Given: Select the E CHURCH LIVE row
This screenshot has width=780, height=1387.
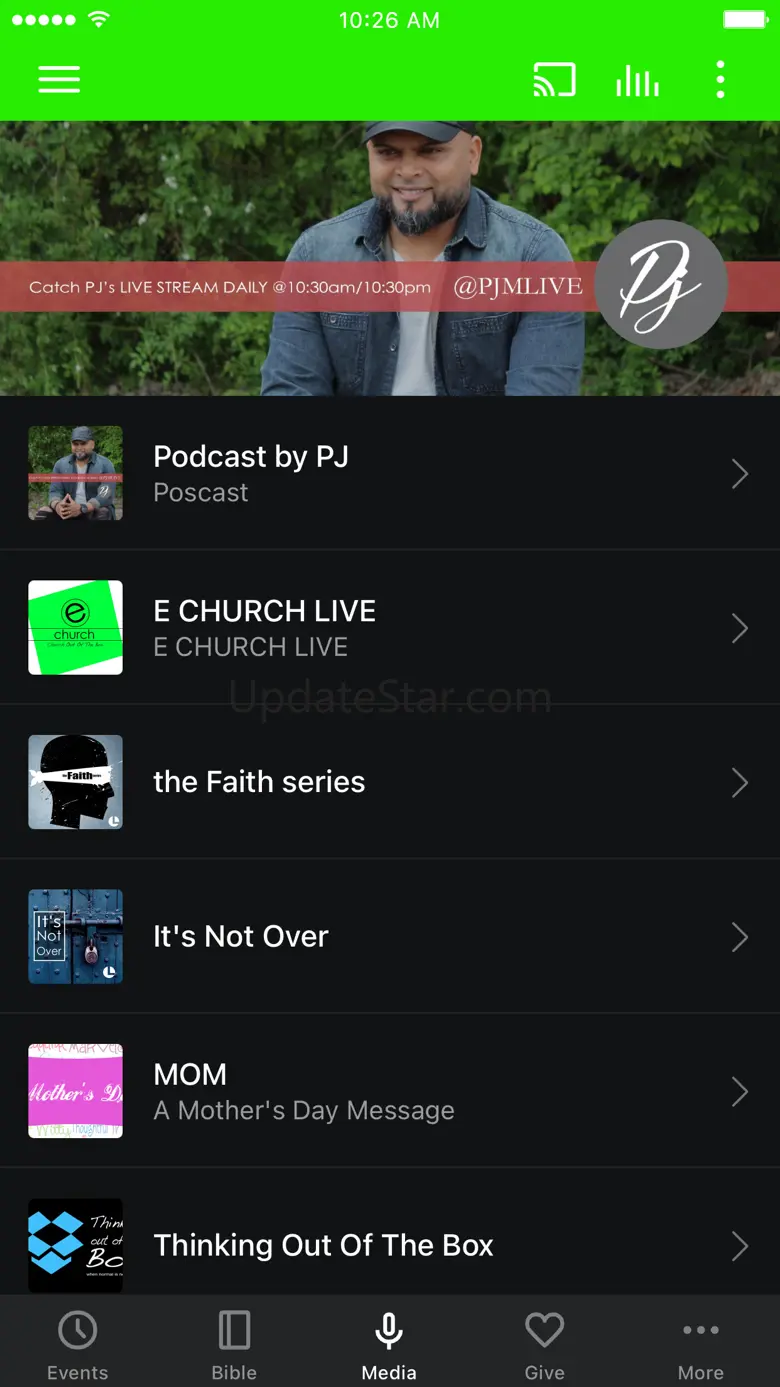Looking at the screenshot, I should (x=390, y=627).
